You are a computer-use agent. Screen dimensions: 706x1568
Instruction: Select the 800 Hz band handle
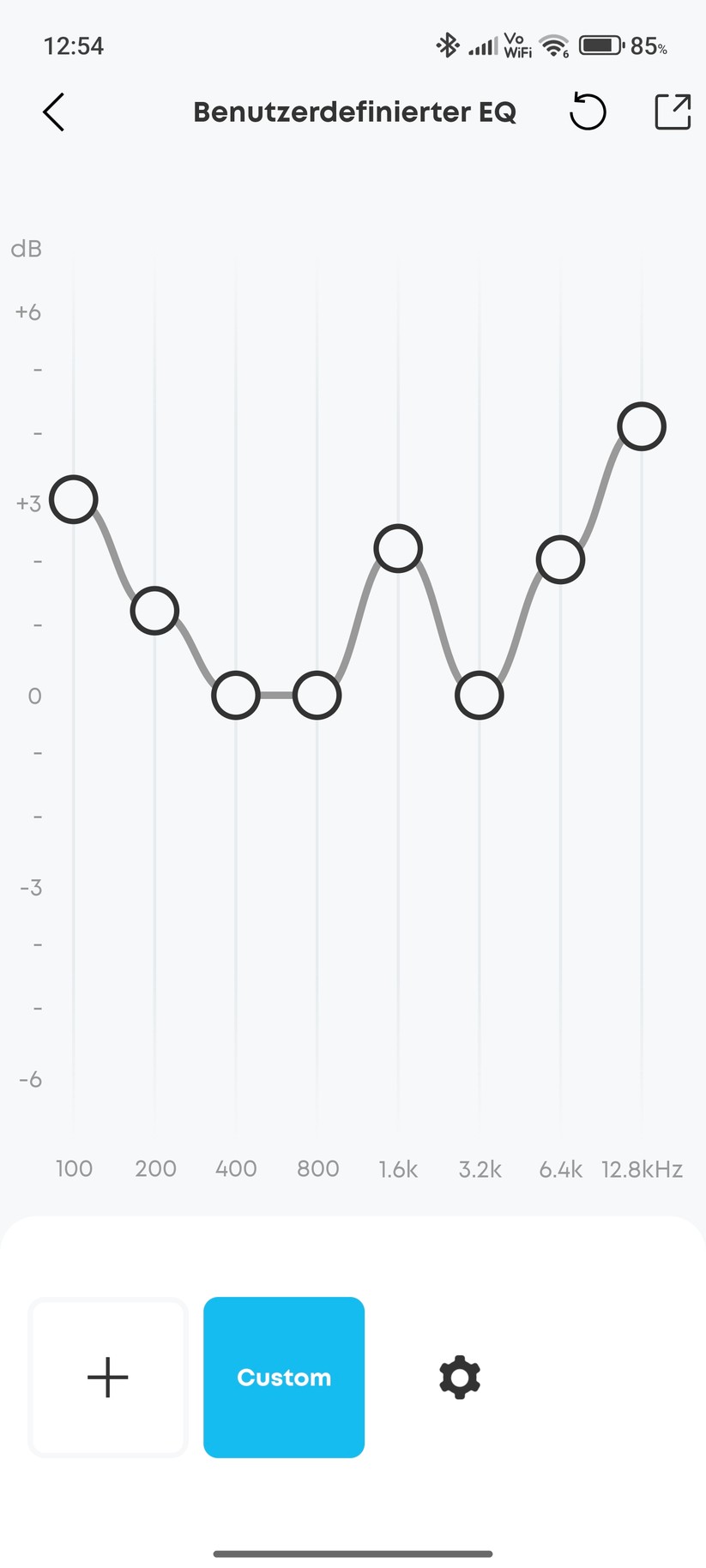click(x=317, y=695)
